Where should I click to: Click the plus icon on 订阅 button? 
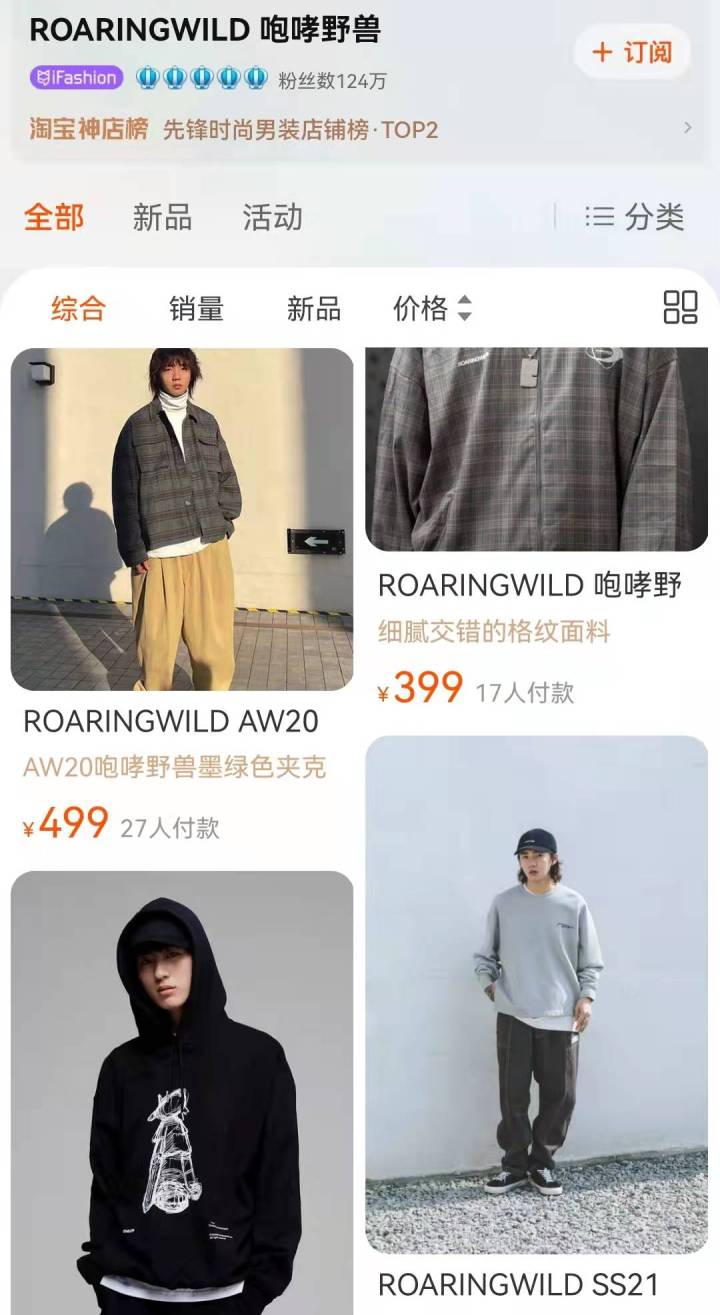601,52
